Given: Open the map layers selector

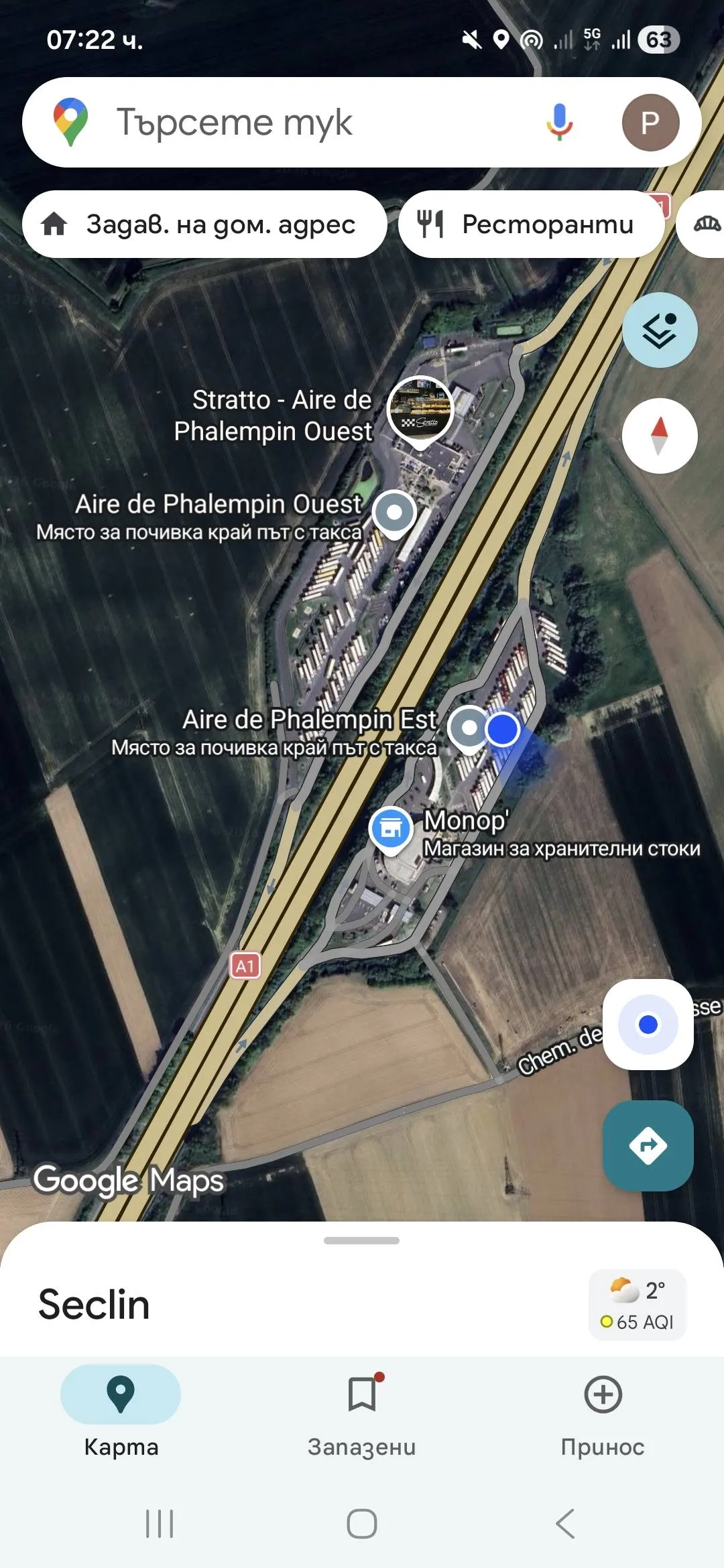Looking at the screenshot, I should click(x=660, y=330).
